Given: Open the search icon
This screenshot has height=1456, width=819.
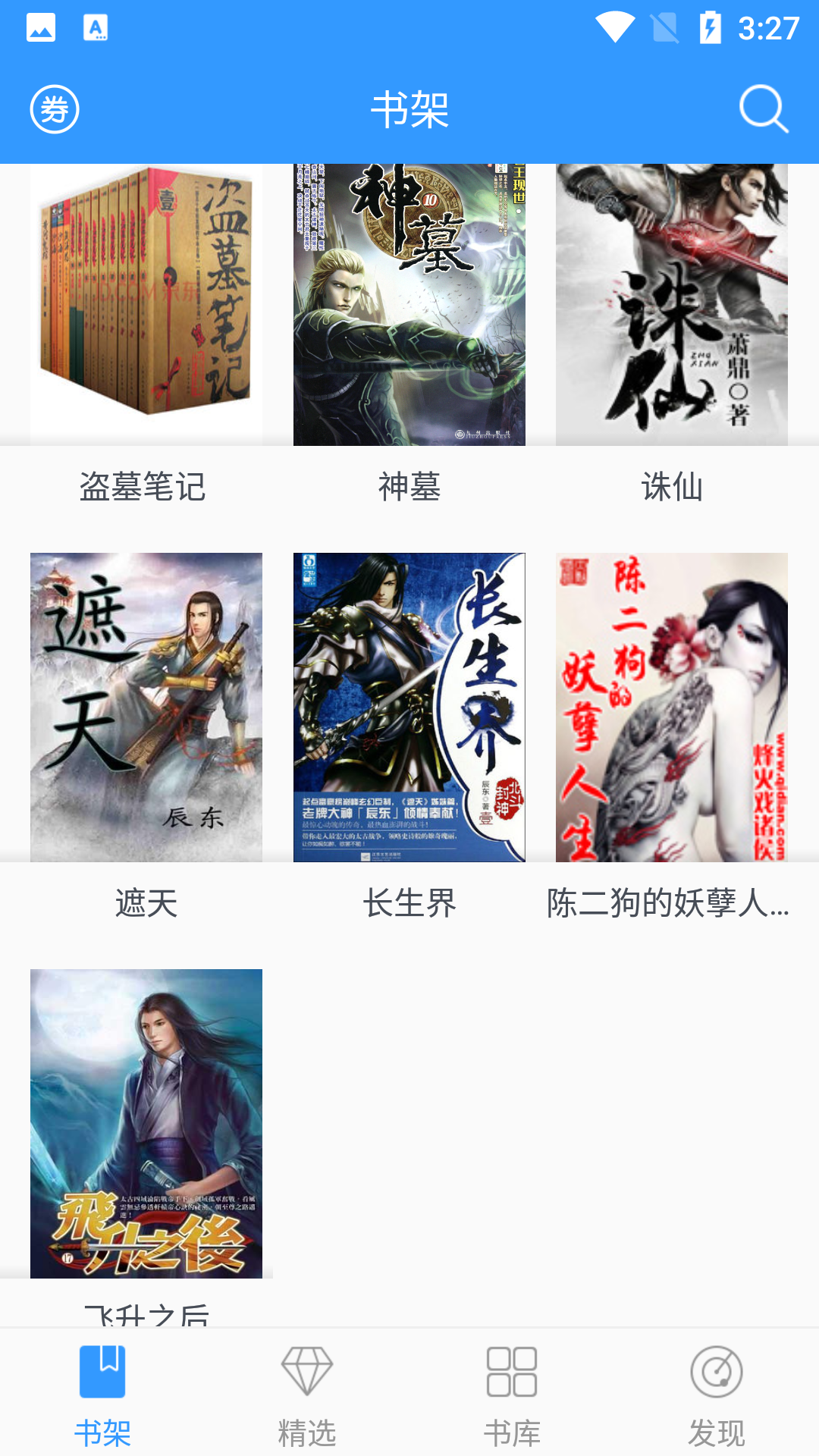Looking at the screenshot, I should click(763, 109).
